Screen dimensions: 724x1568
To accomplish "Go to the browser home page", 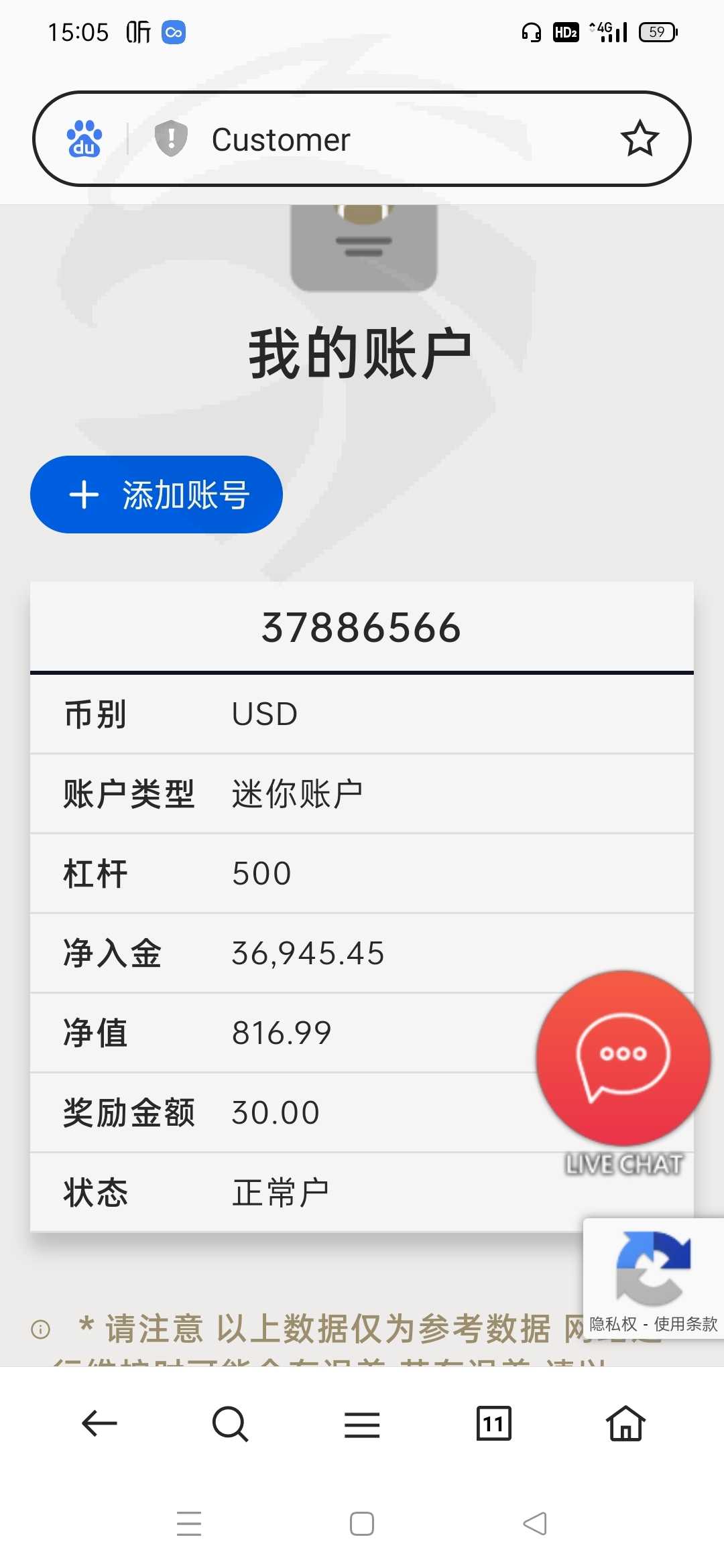I will [625, 1423].
